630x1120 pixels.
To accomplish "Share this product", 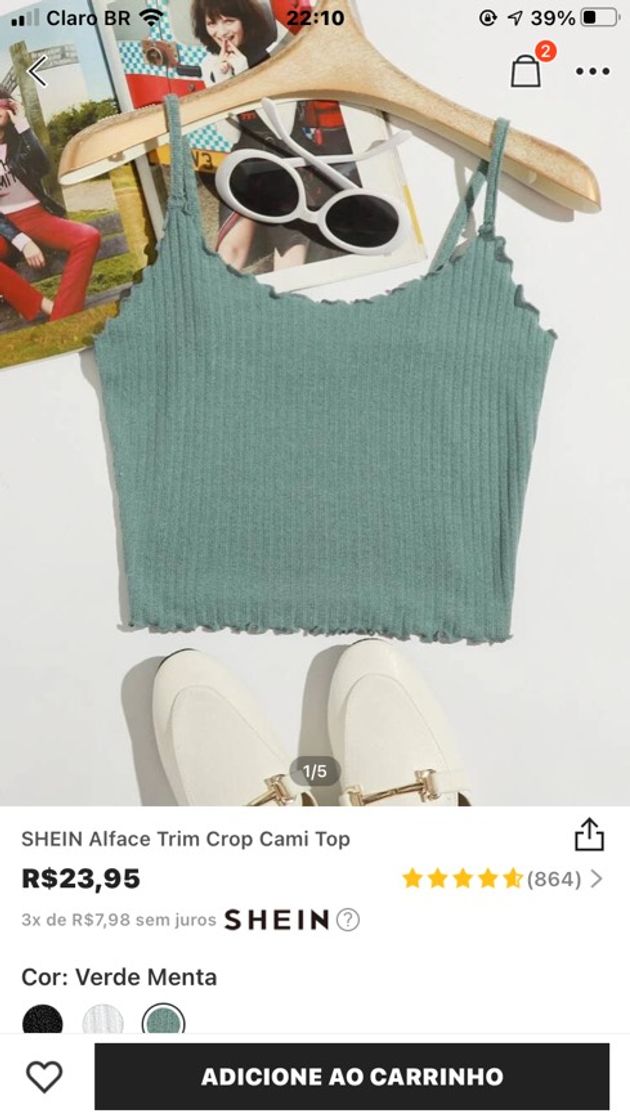I will (589, 835).
